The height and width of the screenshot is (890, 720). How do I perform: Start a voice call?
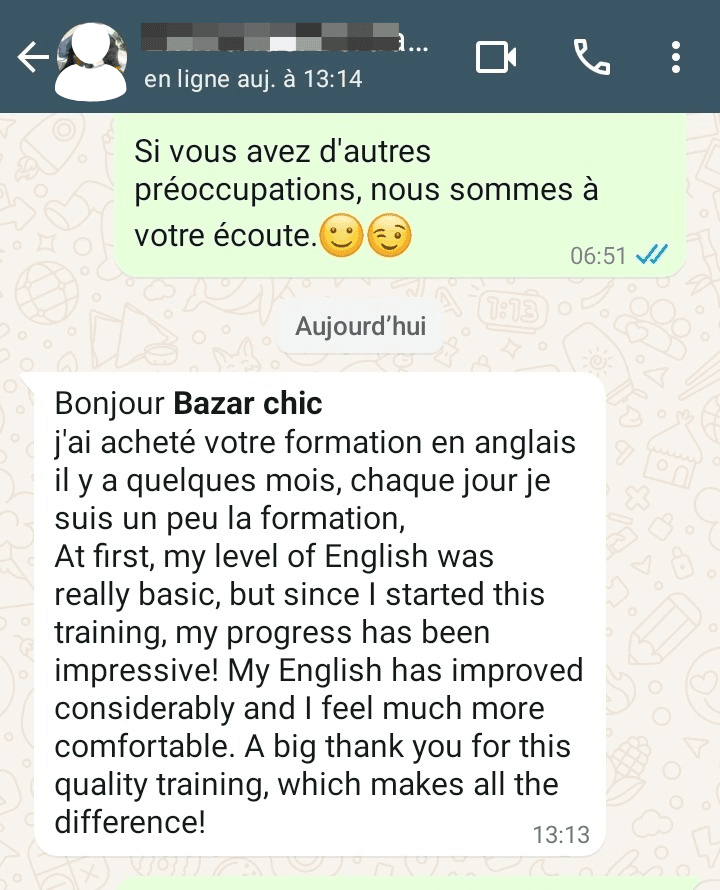tap(591, 57)
